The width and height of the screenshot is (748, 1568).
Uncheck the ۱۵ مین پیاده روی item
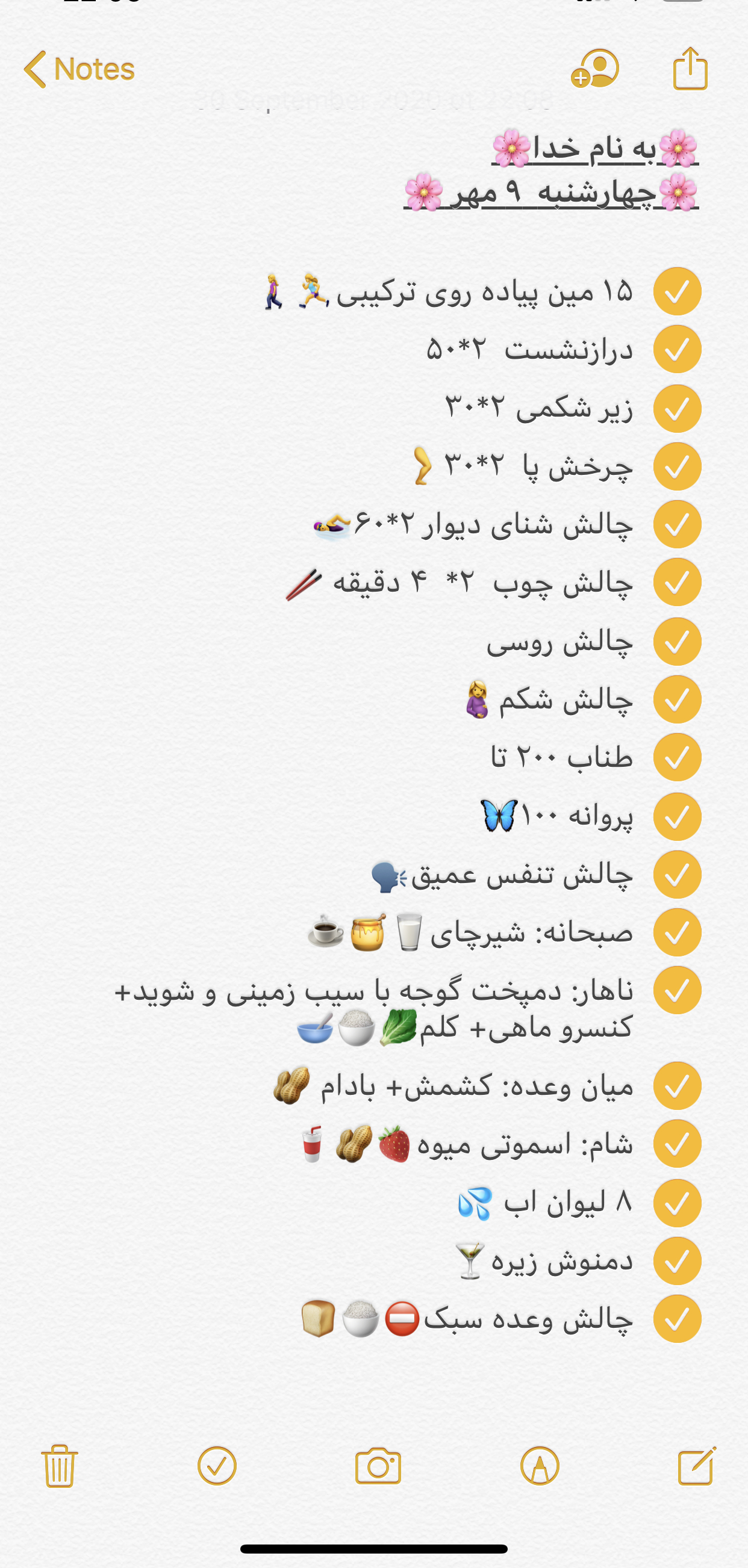pos(677,291)
